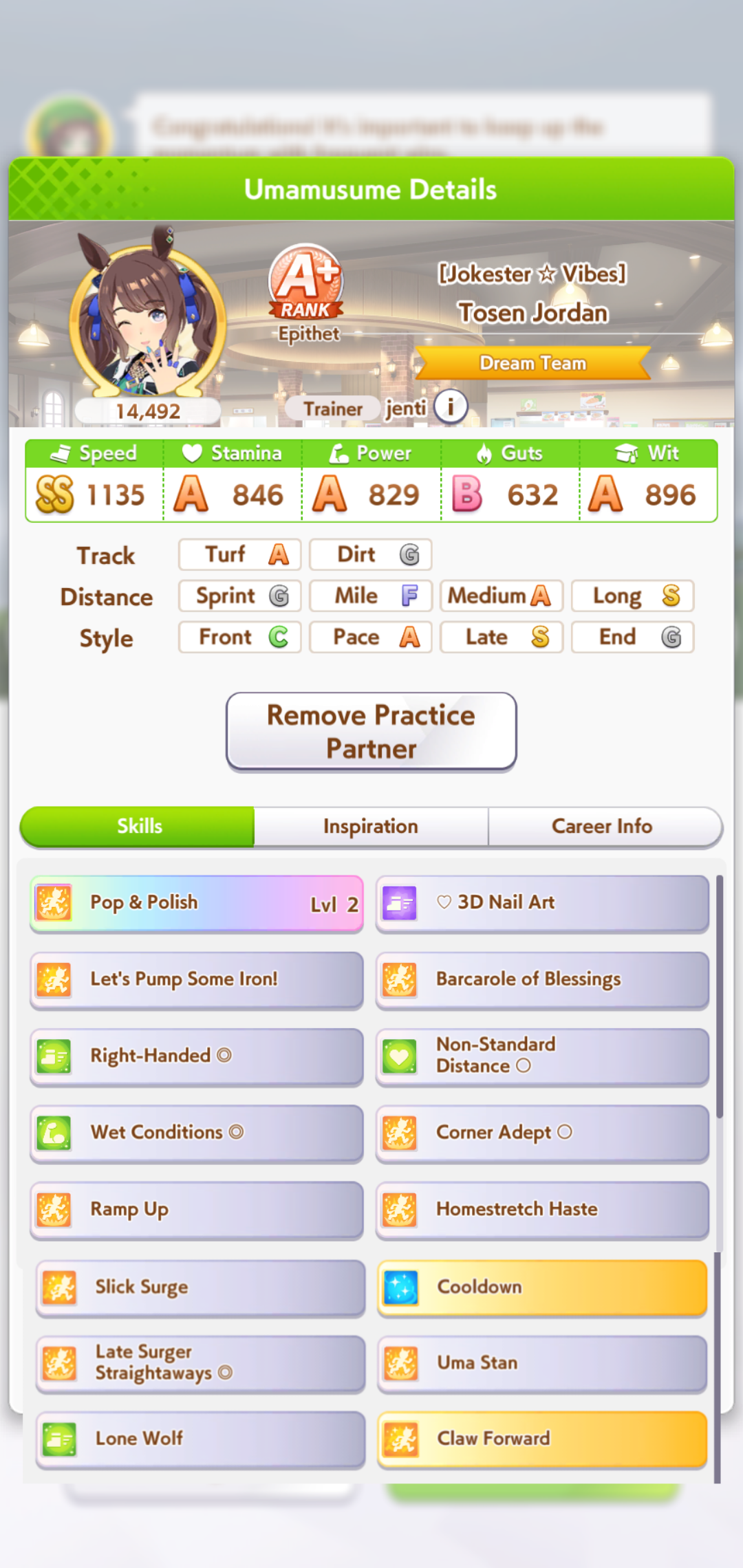743x1568 pixels.
Task: View the Let's Pump Some Iron! skill
Action: 197,980
